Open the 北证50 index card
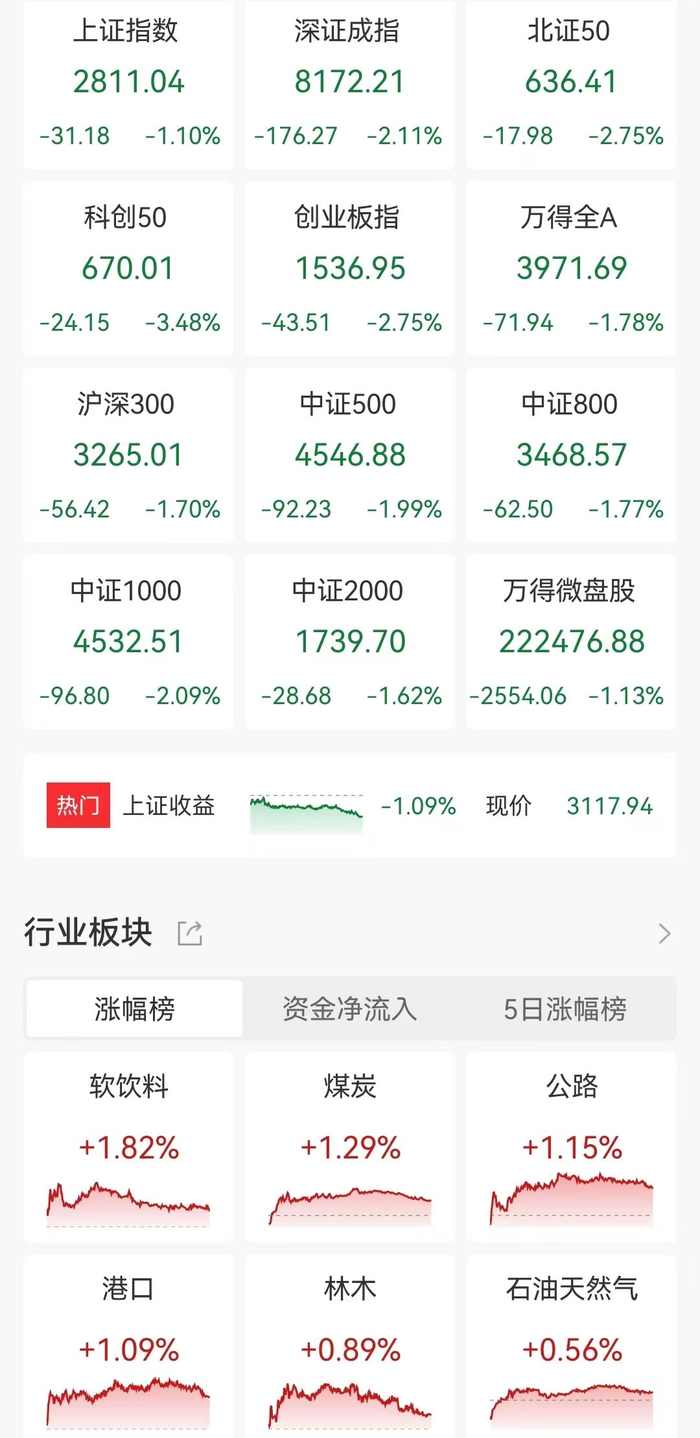This screenshot has height=1438, width=700. (x=570, y=83)
